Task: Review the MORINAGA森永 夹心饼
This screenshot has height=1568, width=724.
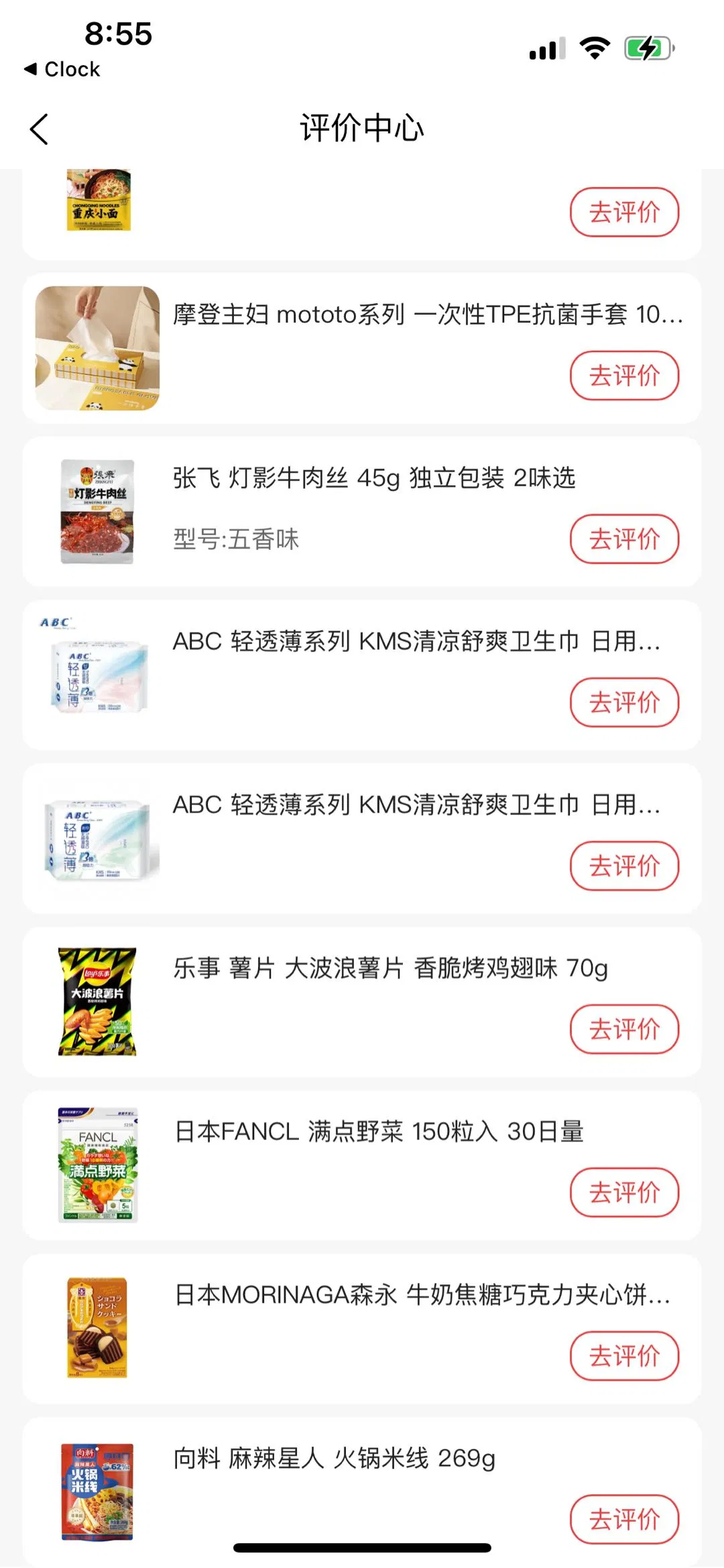Action: tap(624, 1355)
